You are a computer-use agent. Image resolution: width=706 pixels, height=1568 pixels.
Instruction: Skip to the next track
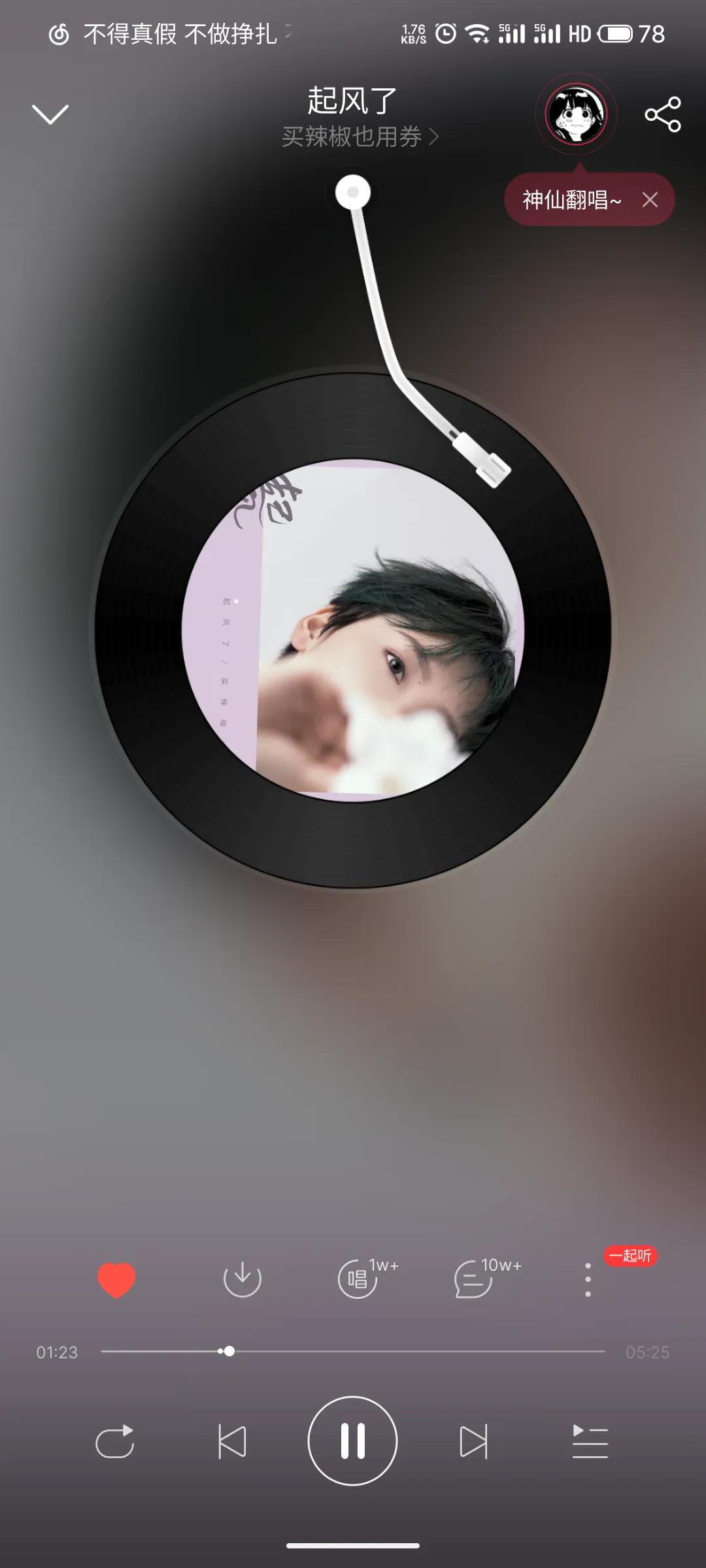pos(473,1441)
